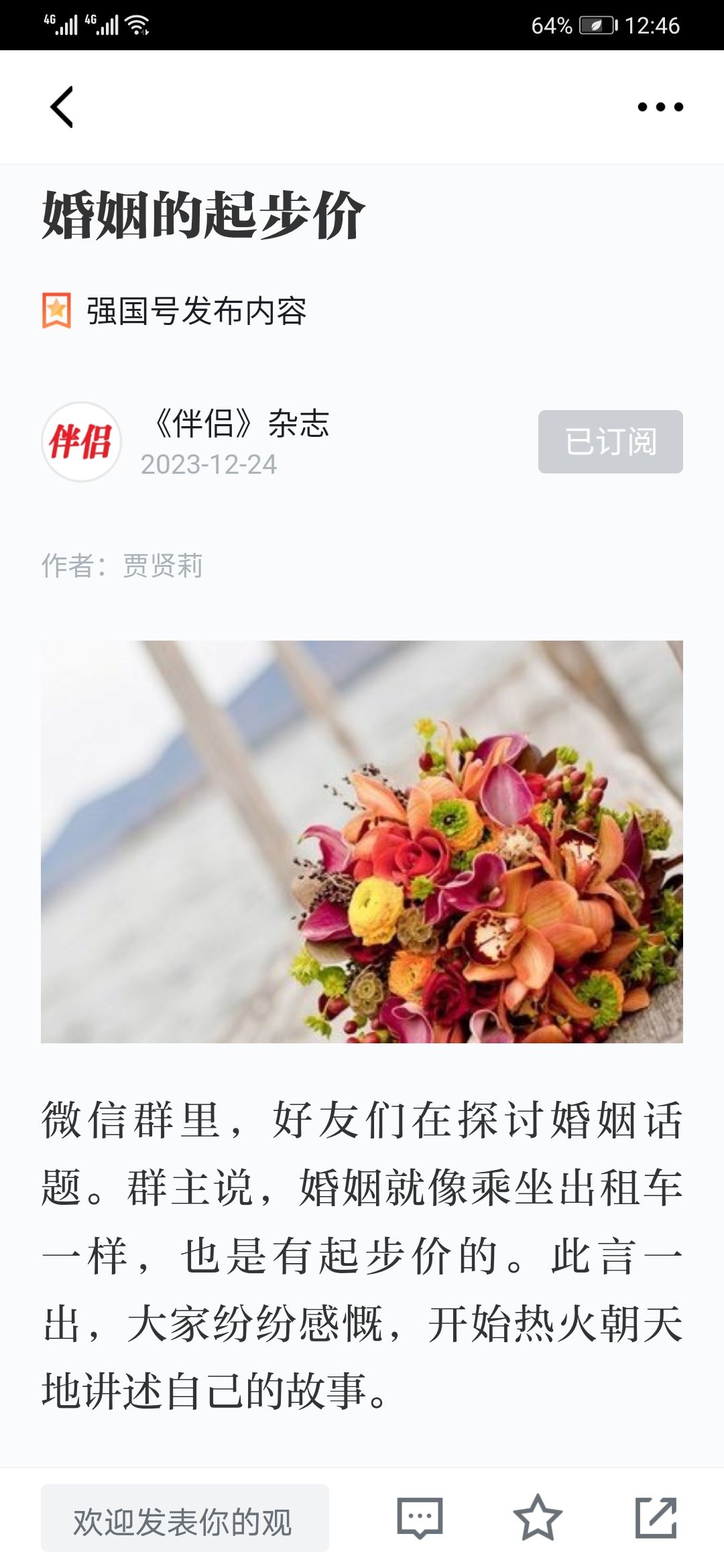
Task: Tap the 已订阅 subscription button
Action: point(610,442)
